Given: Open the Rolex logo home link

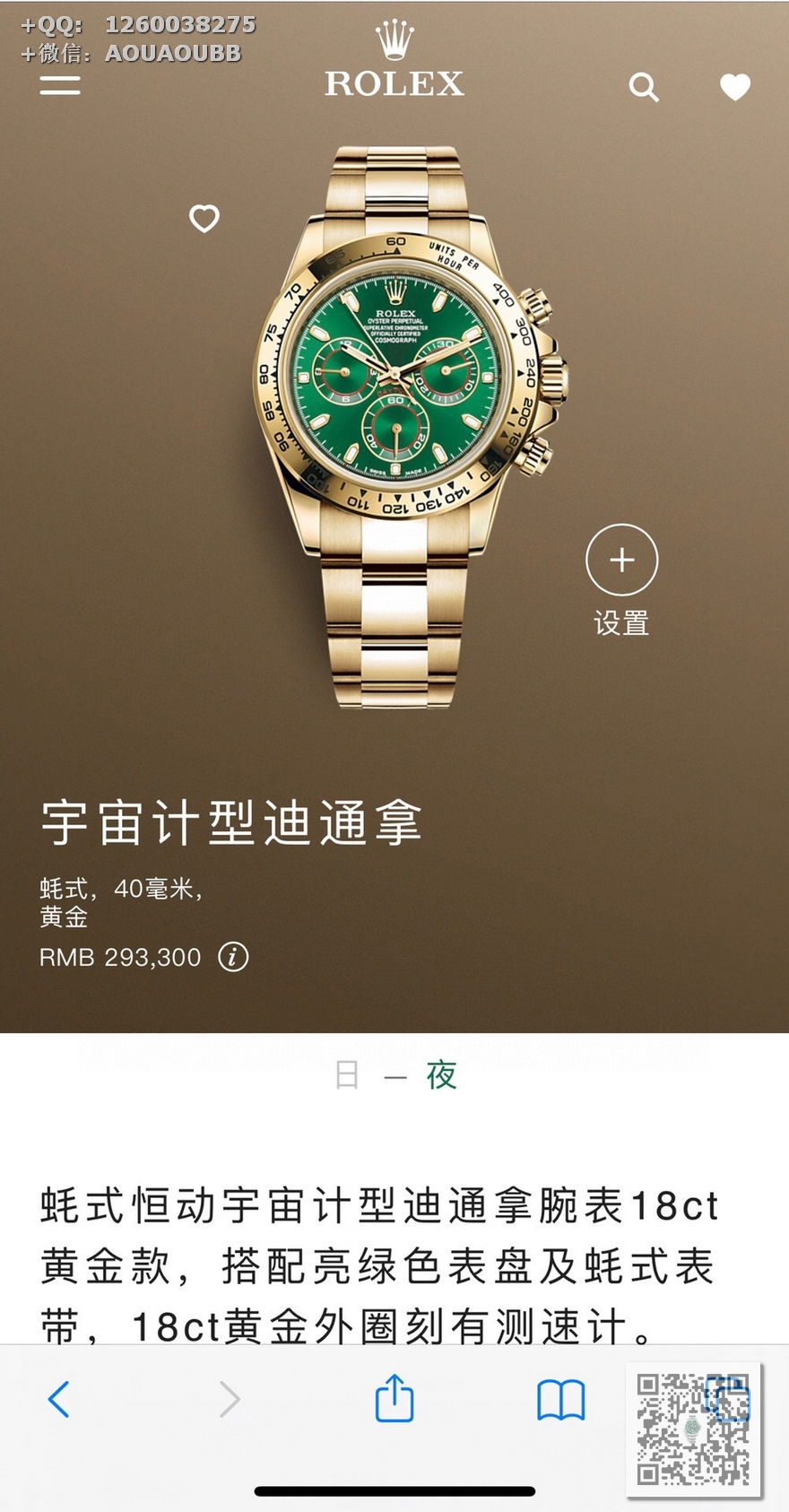Looking at the screenshot, I should tap(394, 63).
